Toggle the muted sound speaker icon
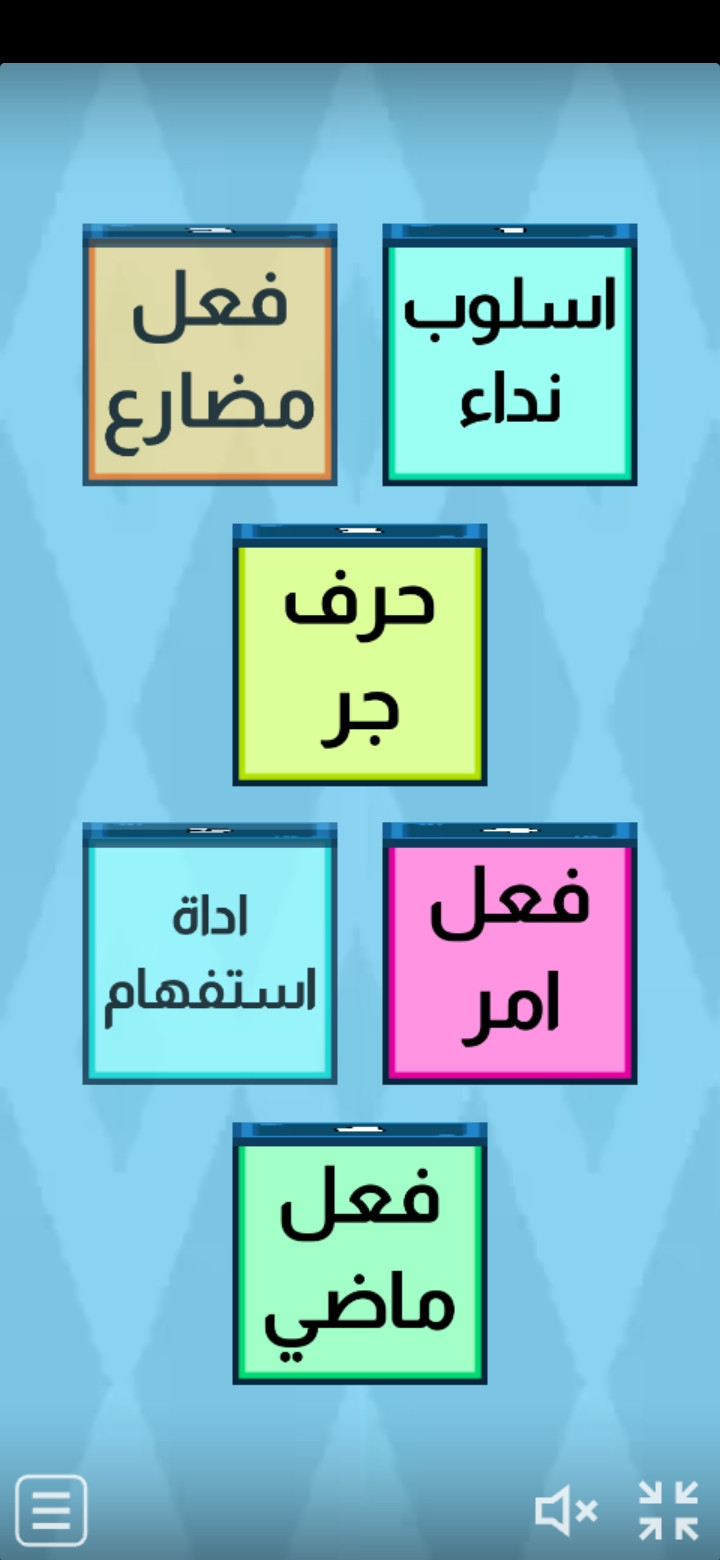Screen dimensions: 720x1560 (566, 1510)
